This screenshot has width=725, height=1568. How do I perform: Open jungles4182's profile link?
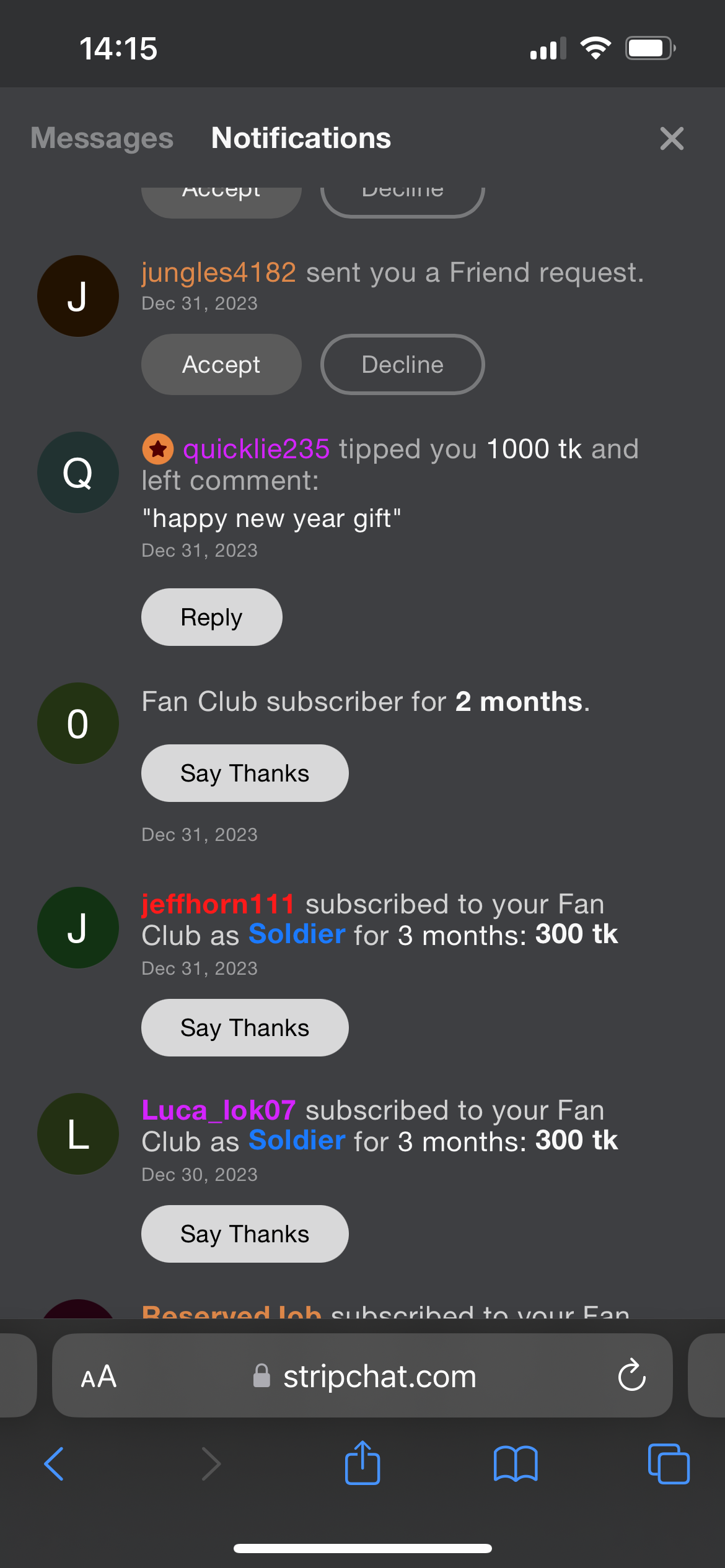coord(219,273)
